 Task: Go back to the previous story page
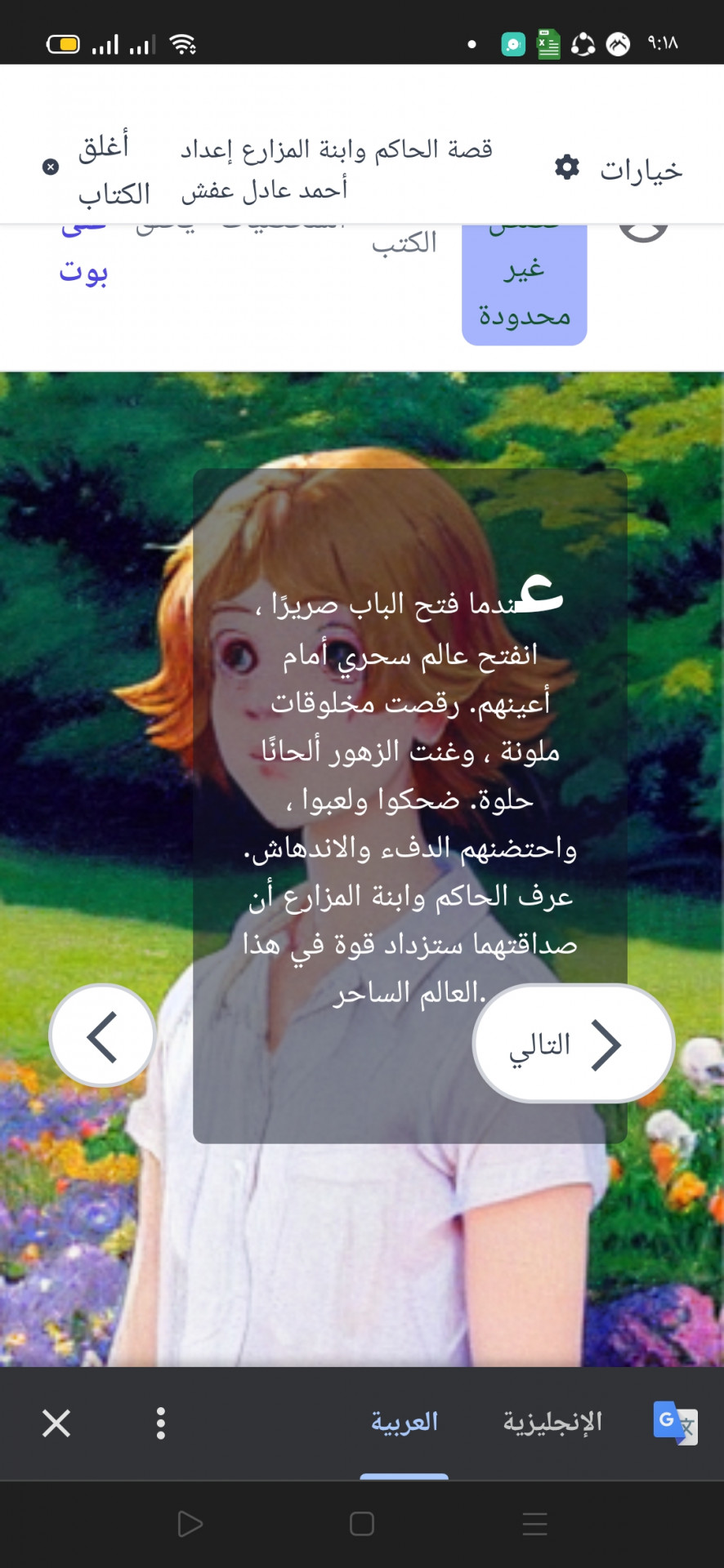(102, 1036)
